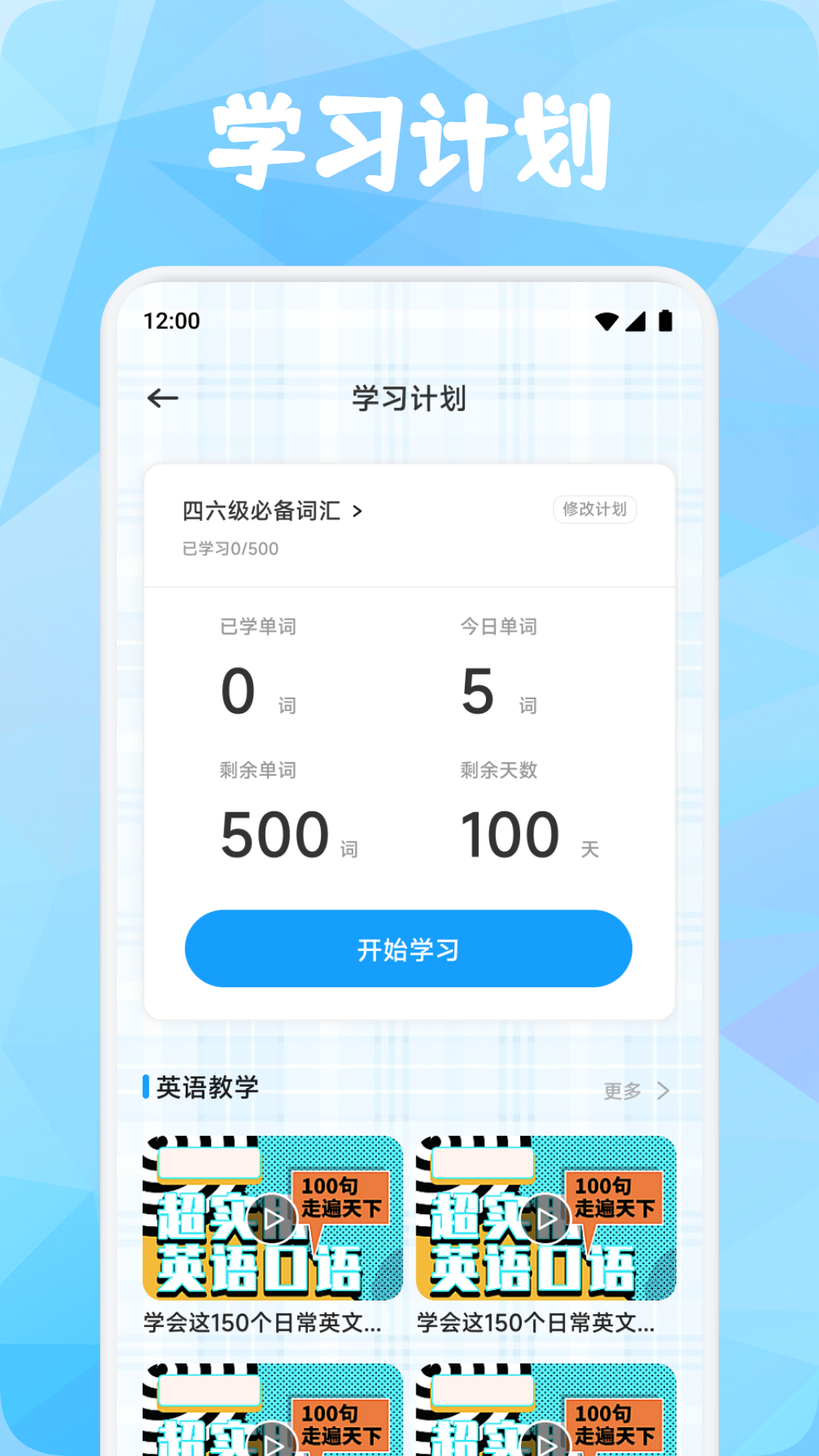Expand the 四六级必备词汇 word list details

[269, 511]
